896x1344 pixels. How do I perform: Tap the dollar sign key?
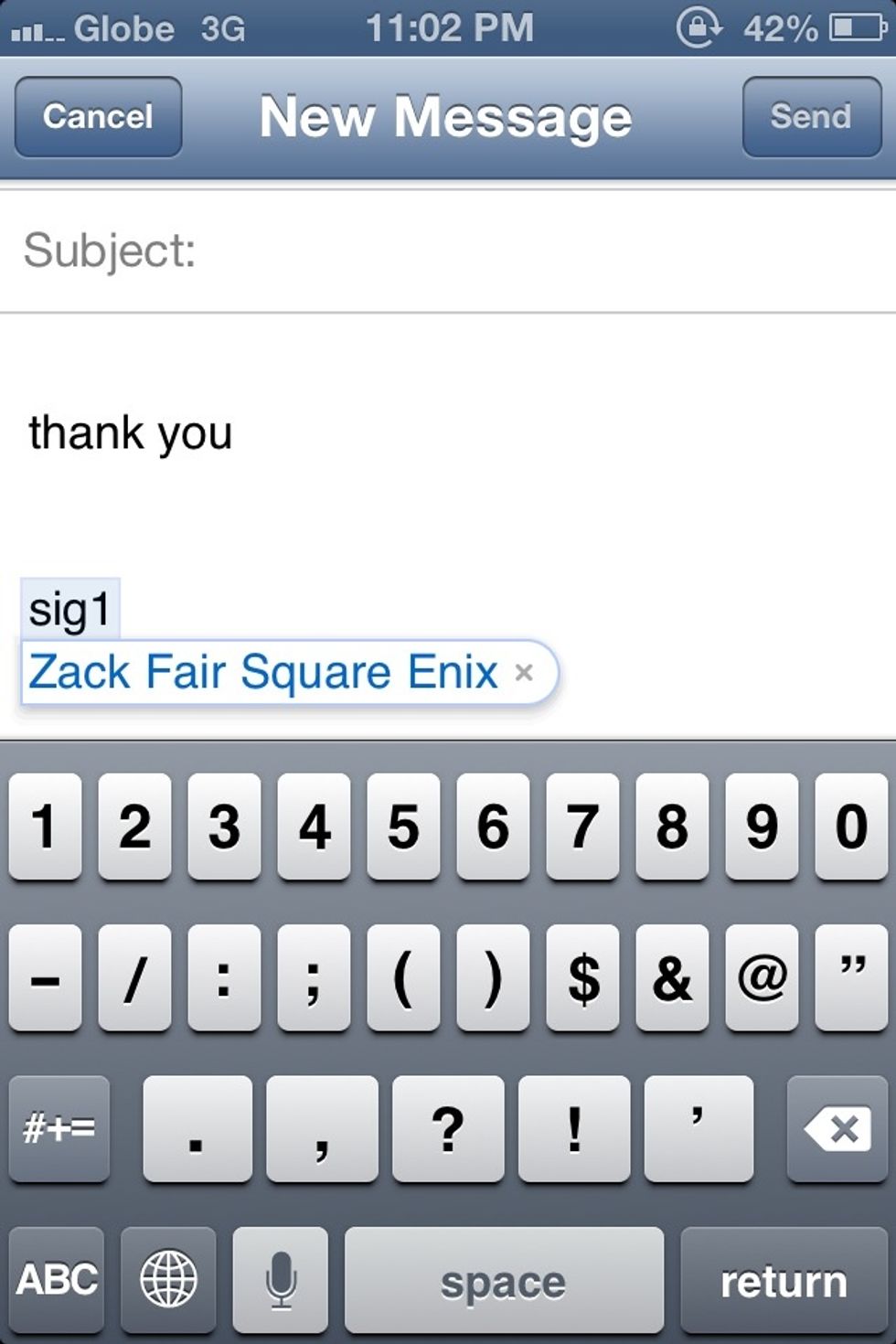[x=582, y=977]
